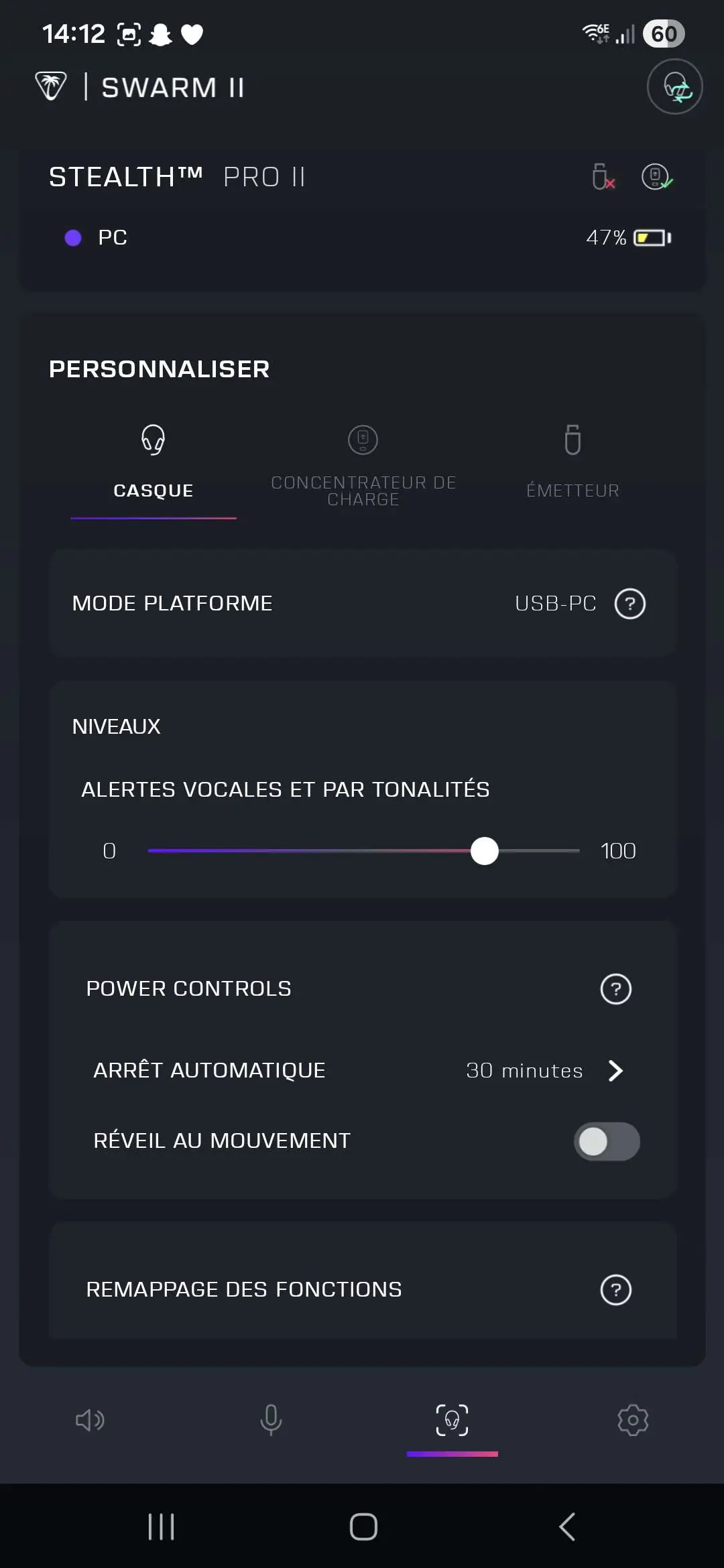Go back with system back button
The height and width of the screenshot is (1568, 724).
(x=567, y=1527)
